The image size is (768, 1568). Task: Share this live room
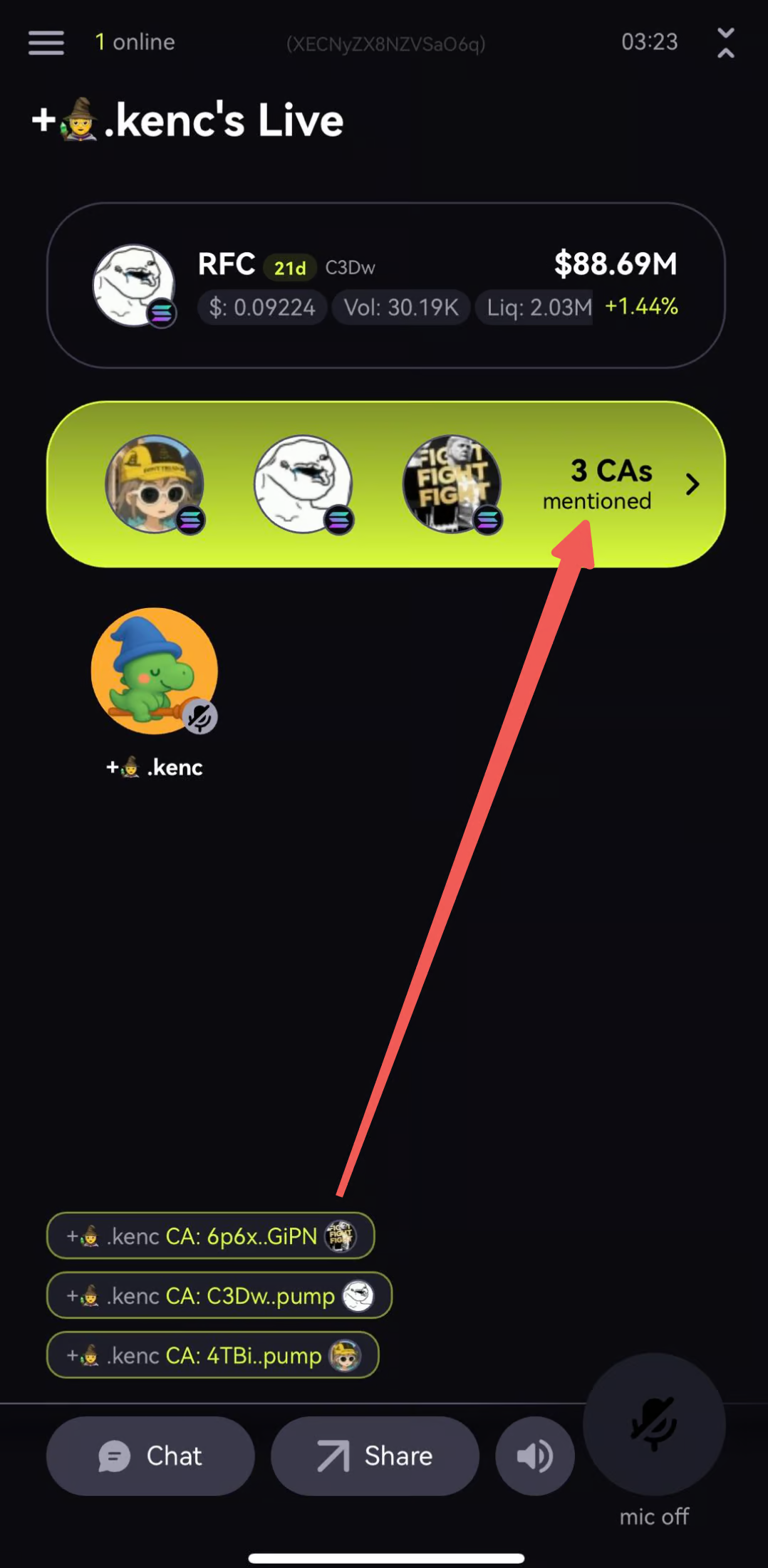point(375,1456)
